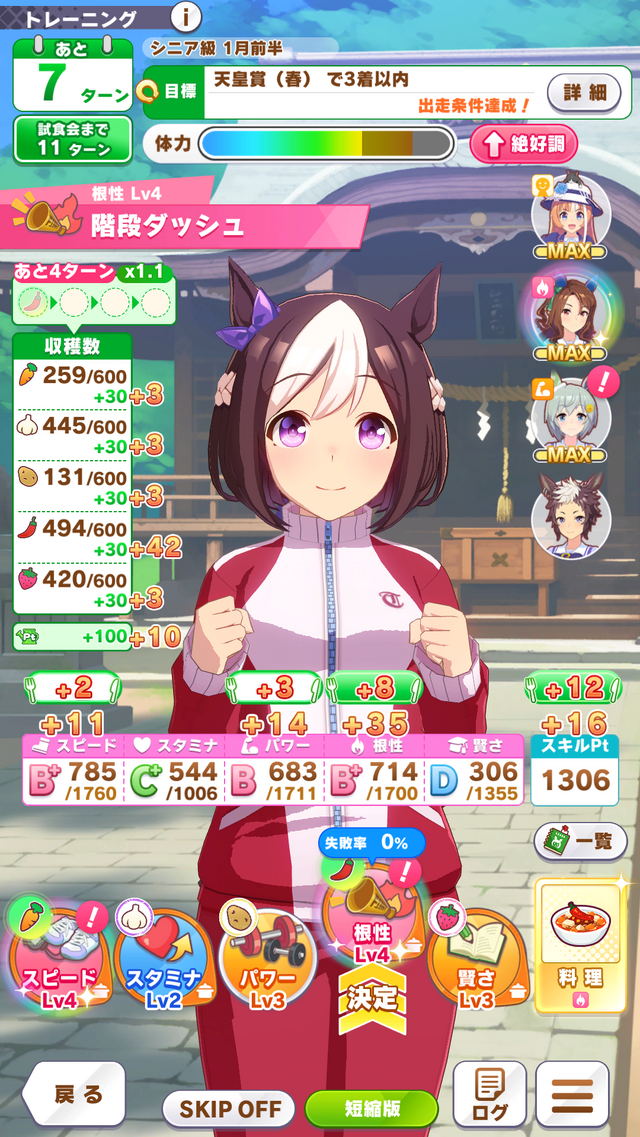The image size is (640, 1137).
Task: View goal details with 詳細 button
Action: (x=585, y=92)
